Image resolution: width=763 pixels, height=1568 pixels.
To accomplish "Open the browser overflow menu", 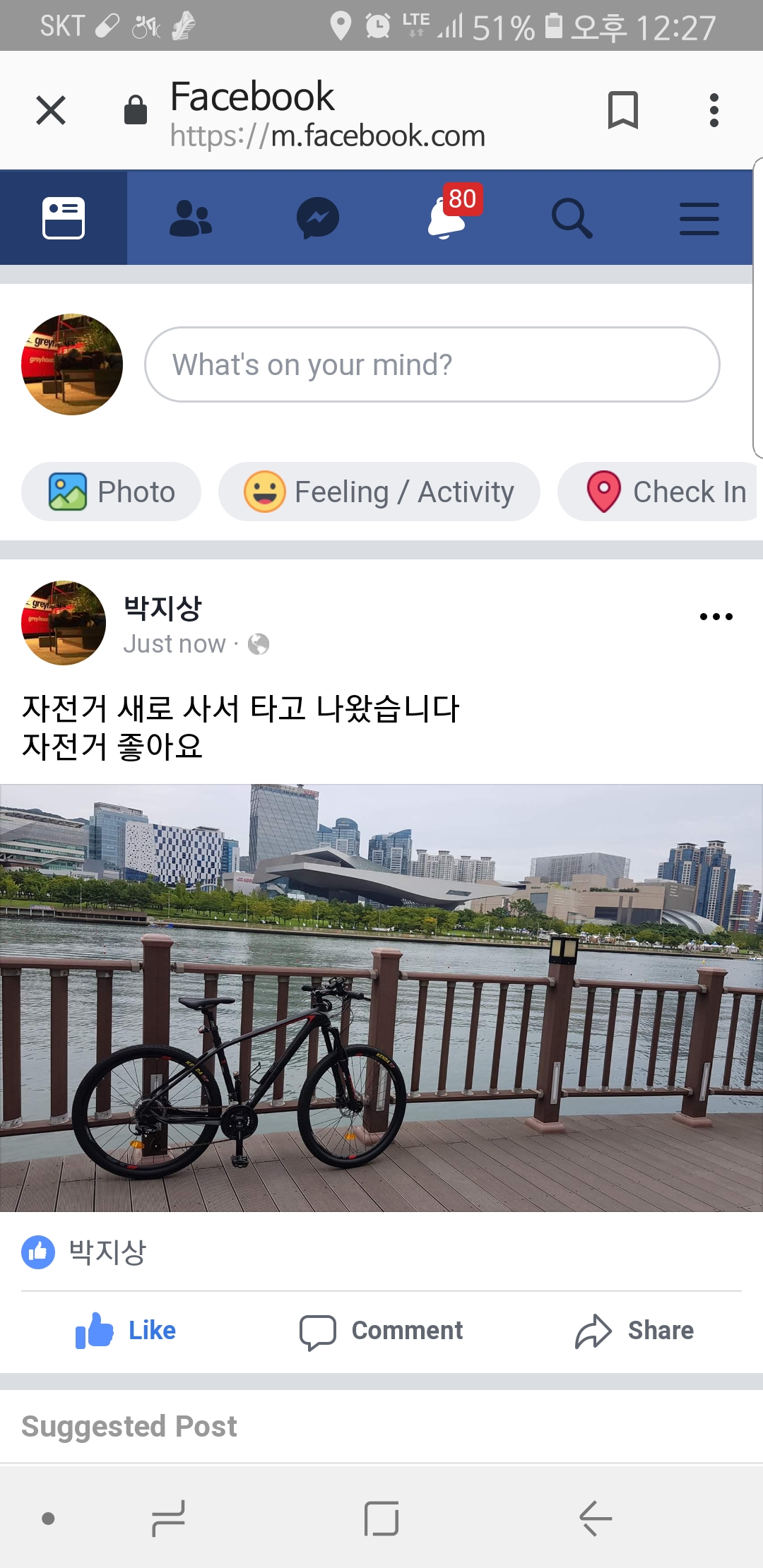I will pyautogui.click(x=714, y=110).
